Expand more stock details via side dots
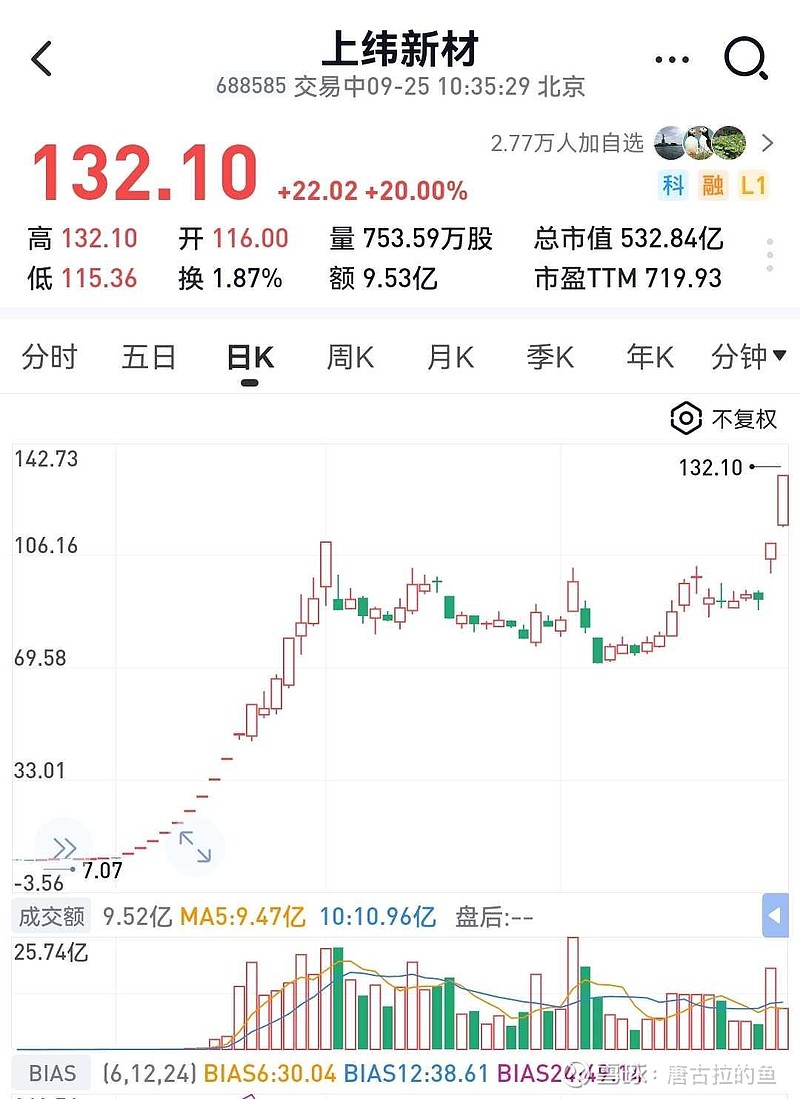Viewport: 800px width, 1099px height. coord(769,256)
